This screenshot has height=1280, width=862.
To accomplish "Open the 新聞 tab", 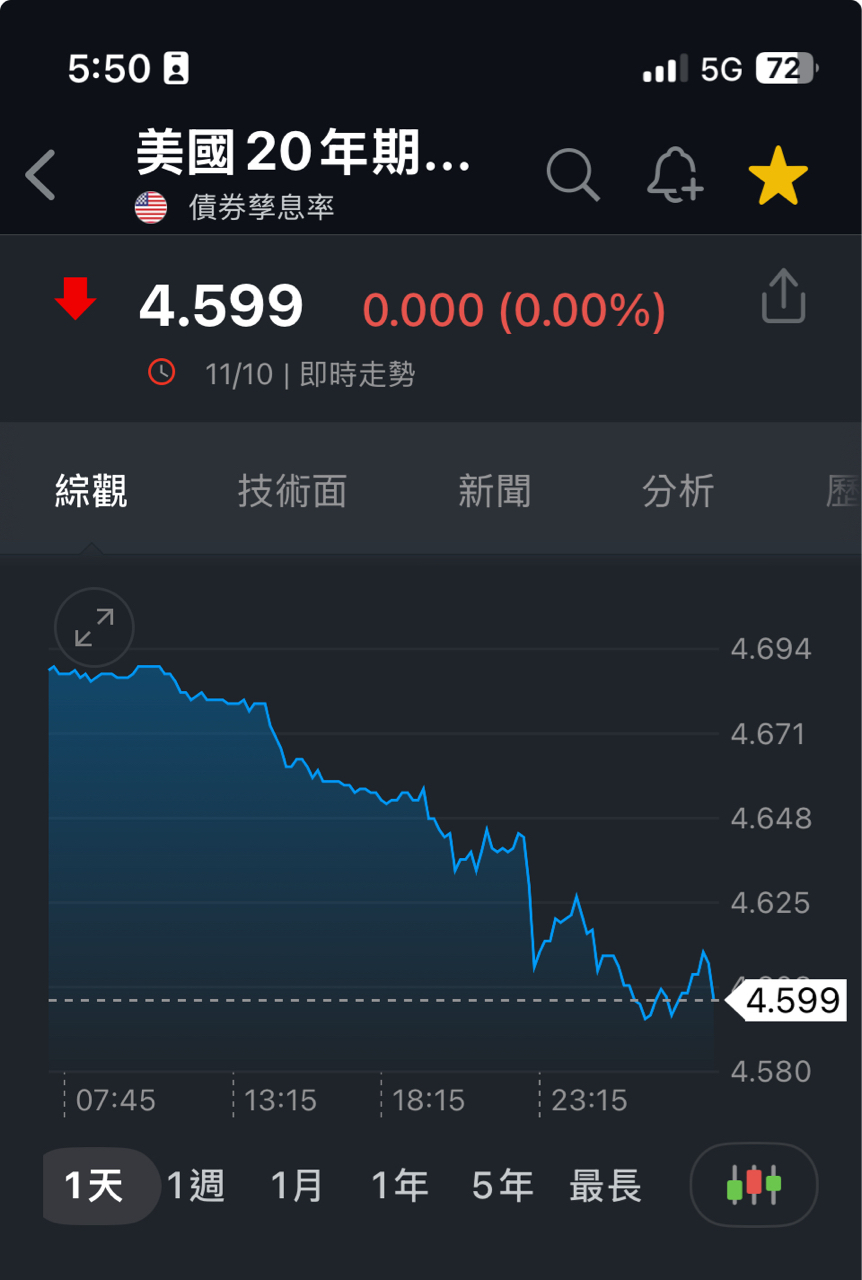I will [x=494, y=491].
